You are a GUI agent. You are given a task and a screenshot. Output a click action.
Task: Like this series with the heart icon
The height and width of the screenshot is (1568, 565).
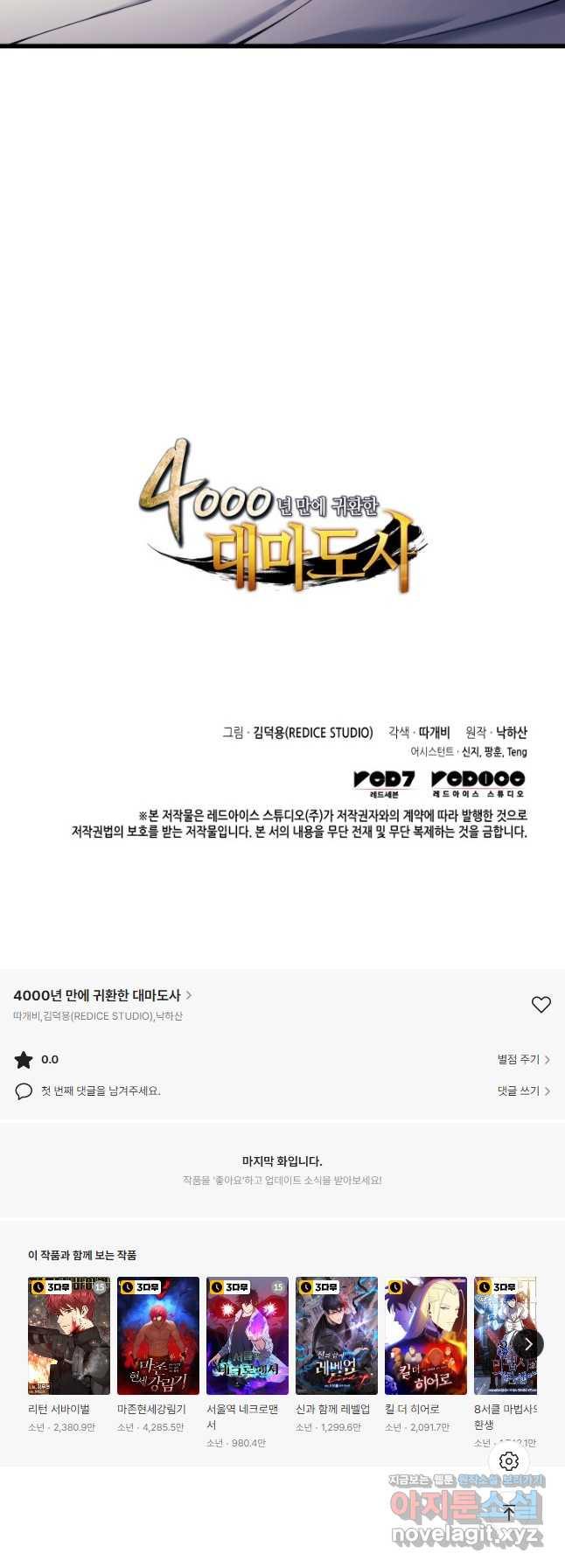[x=541, y=1005]
